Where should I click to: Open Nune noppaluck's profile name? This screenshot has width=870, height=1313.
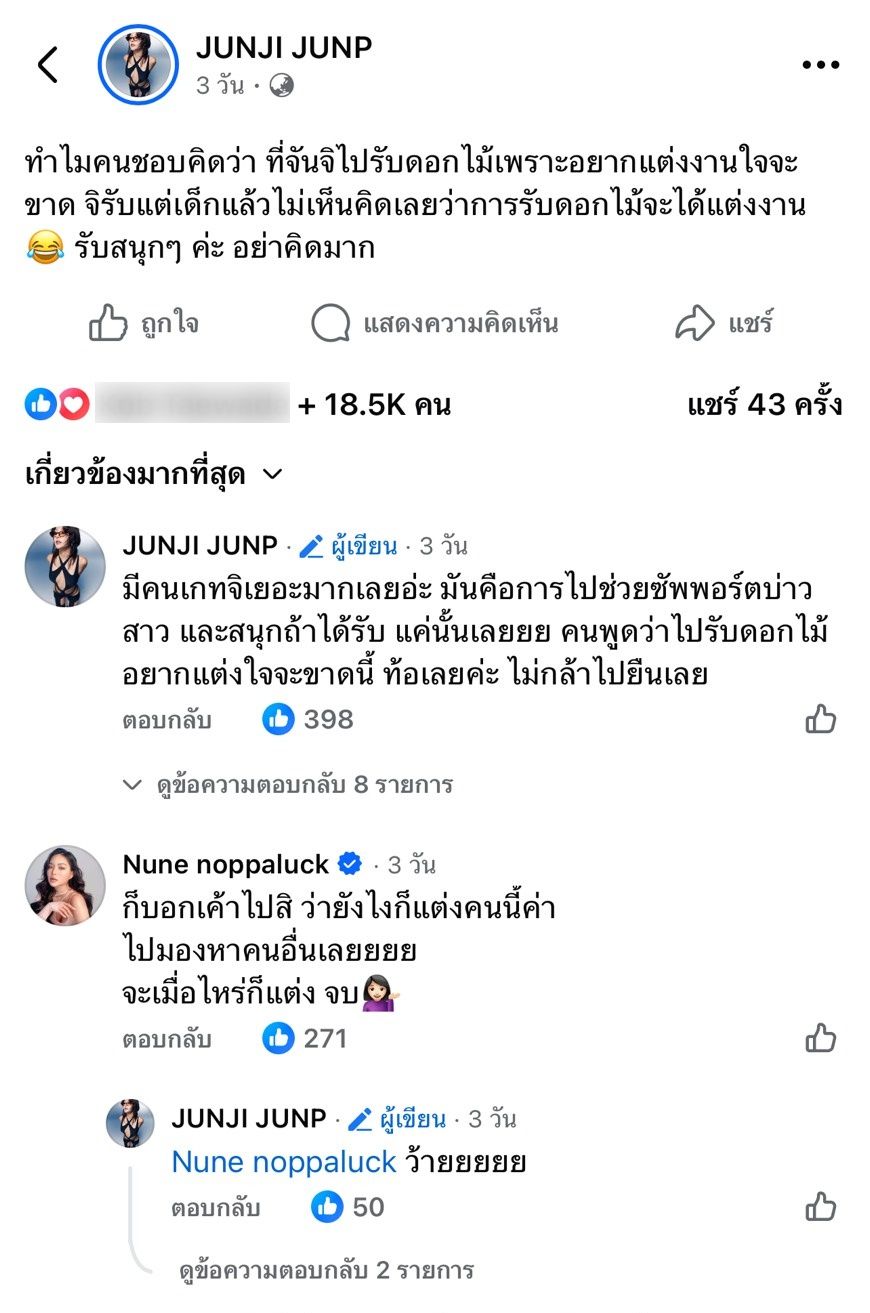point(226,864)
